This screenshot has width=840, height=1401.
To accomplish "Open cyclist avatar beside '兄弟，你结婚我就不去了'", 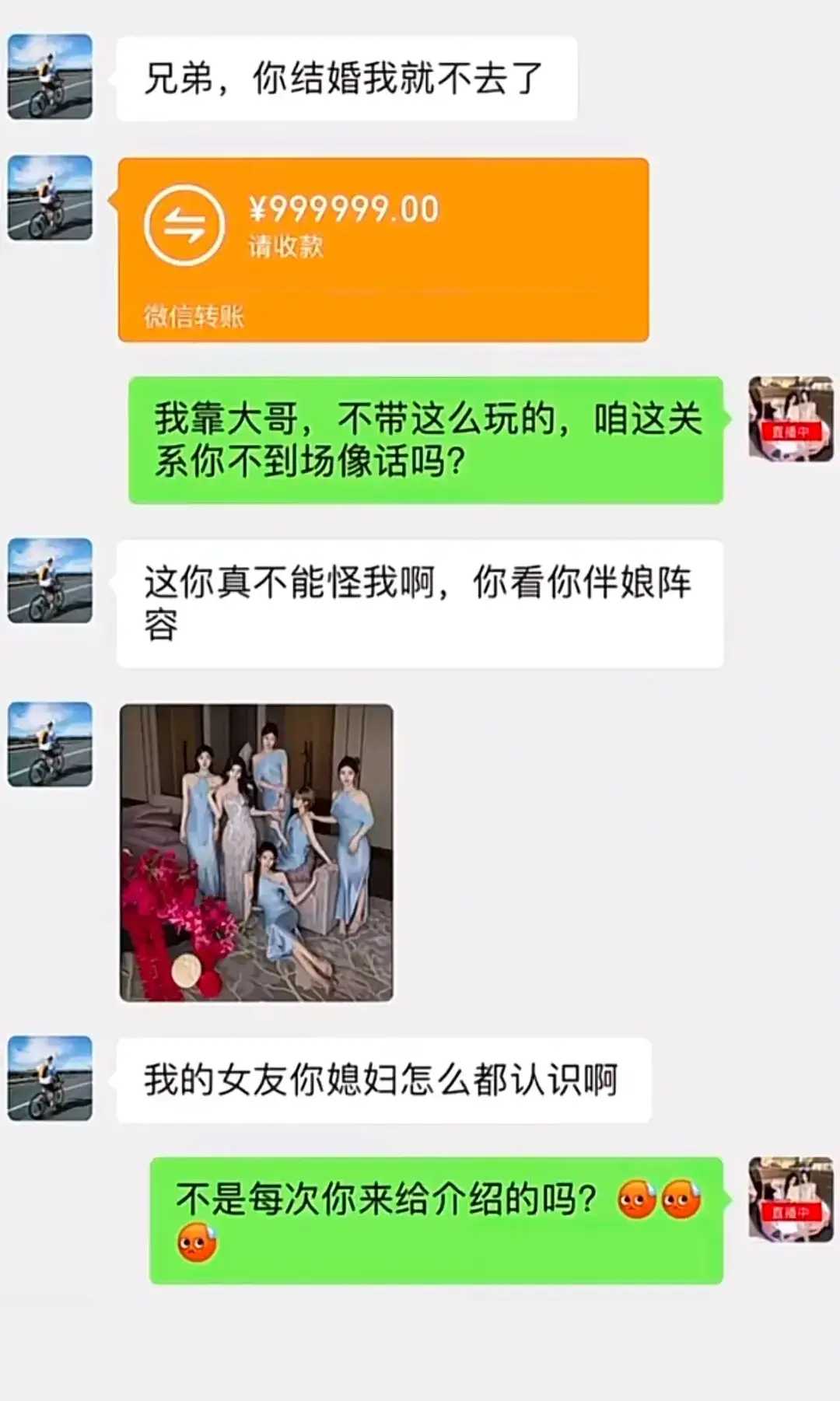I will pyautogui.click(x=50, y=76).
